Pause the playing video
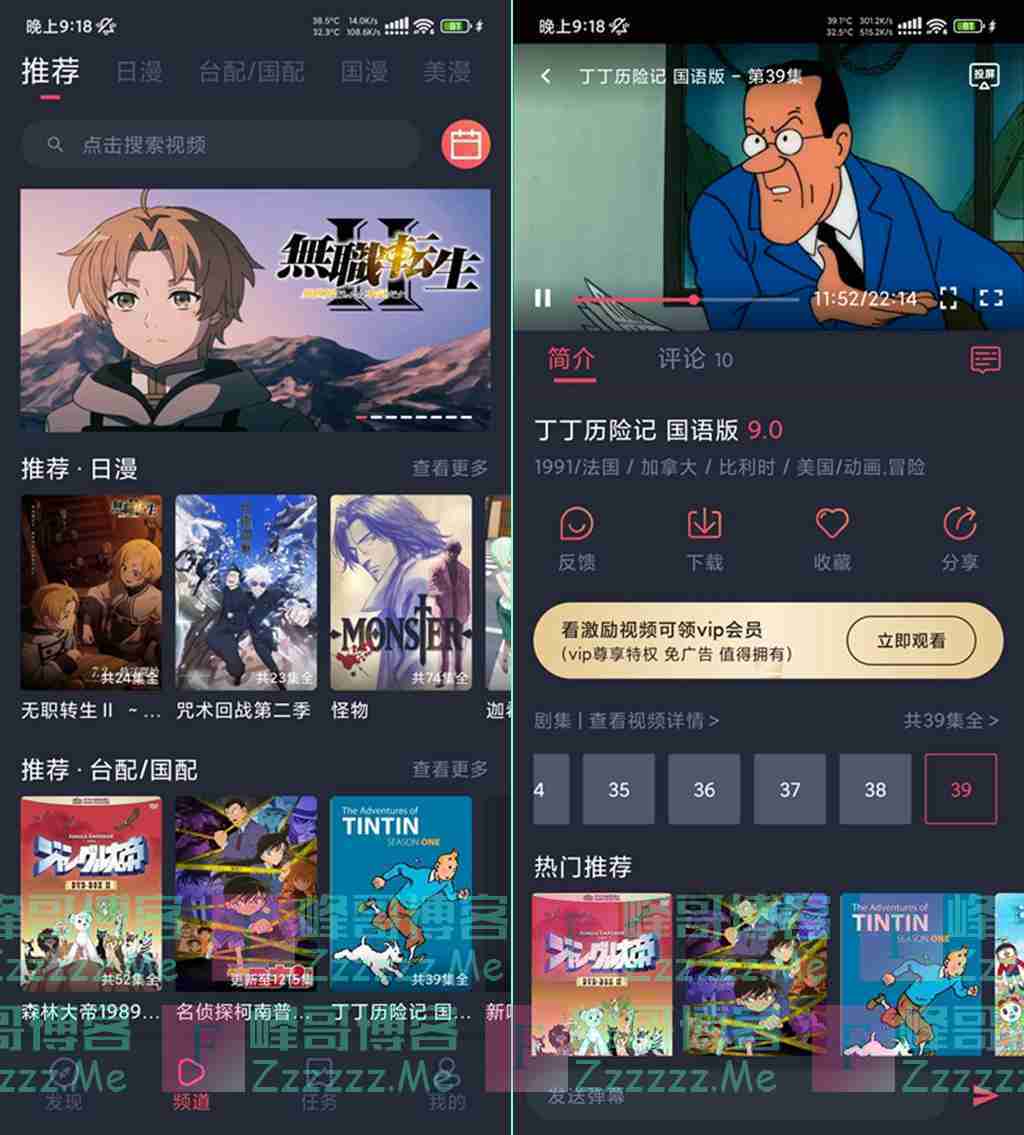 (543, 298)
